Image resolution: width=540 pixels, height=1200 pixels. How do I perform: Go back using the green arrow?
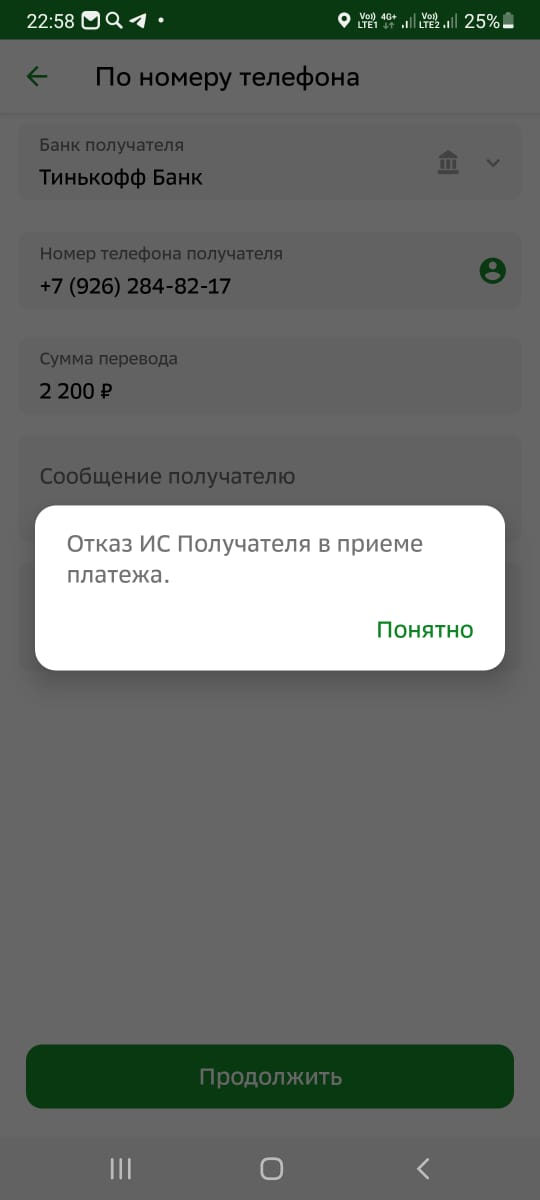coord(37,77)
